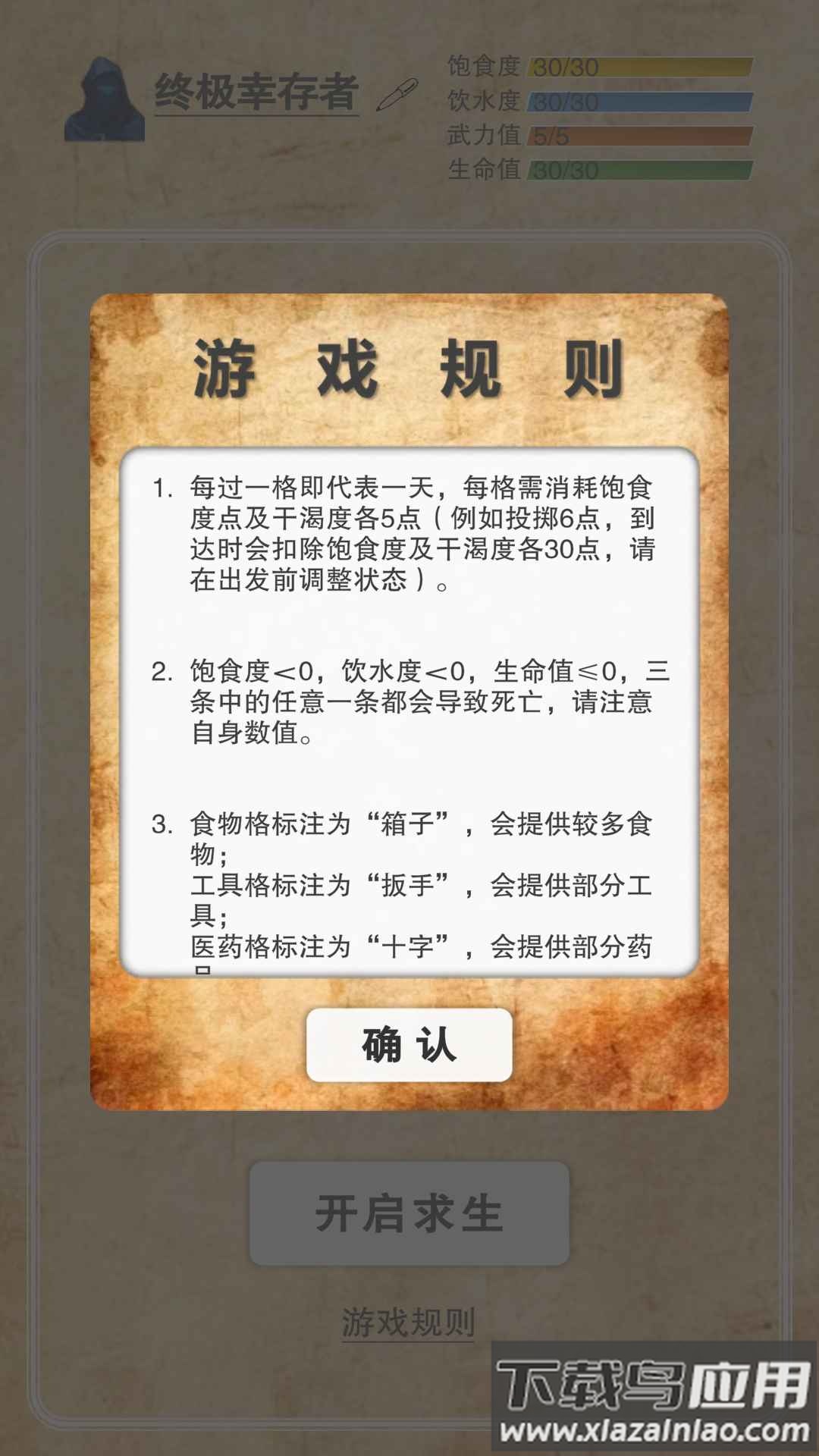Click the 游戏规则 dialog title
Viewport: 819px width, 1456px height.
pyautogui.click(x=409, y=368)
